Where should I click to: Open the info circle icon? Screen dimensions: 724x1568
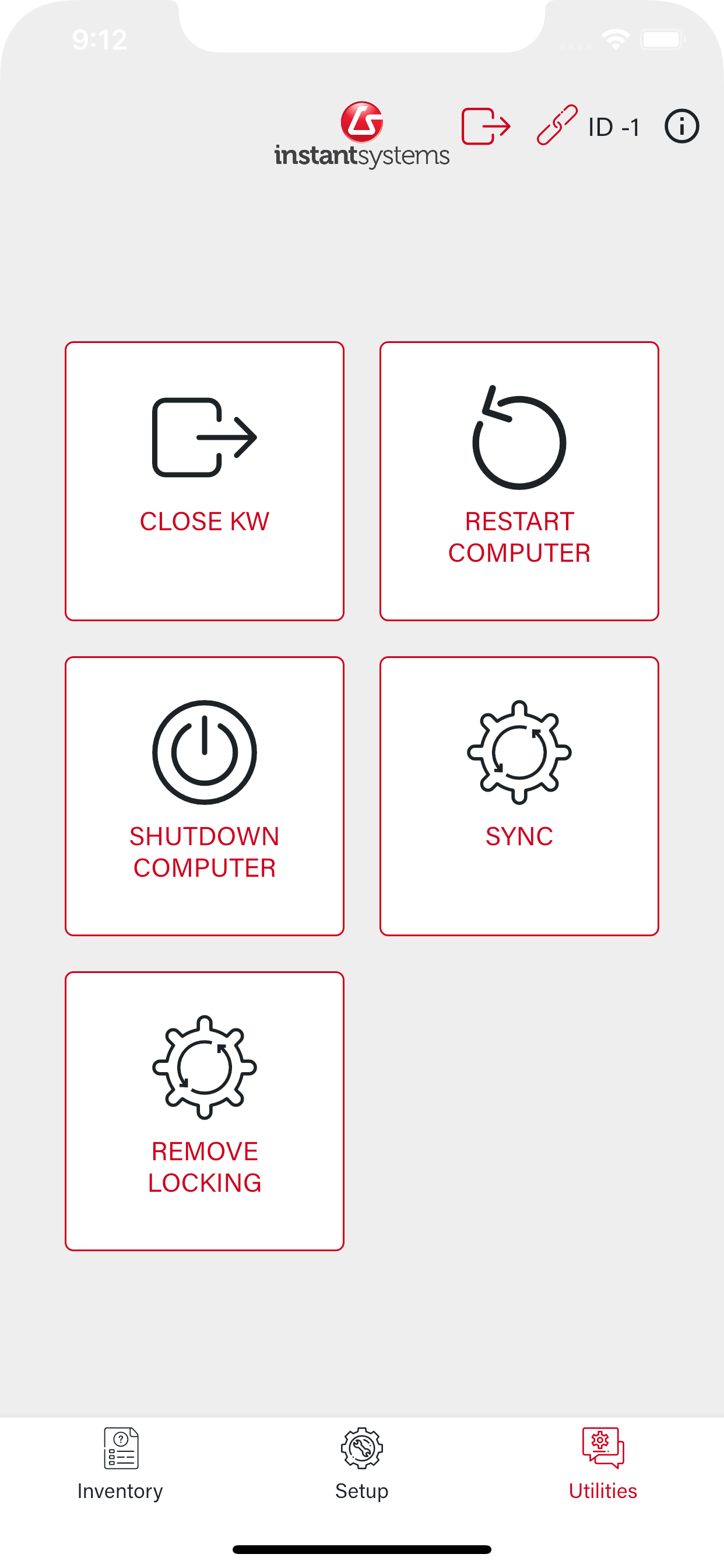[x=681, y=127]
